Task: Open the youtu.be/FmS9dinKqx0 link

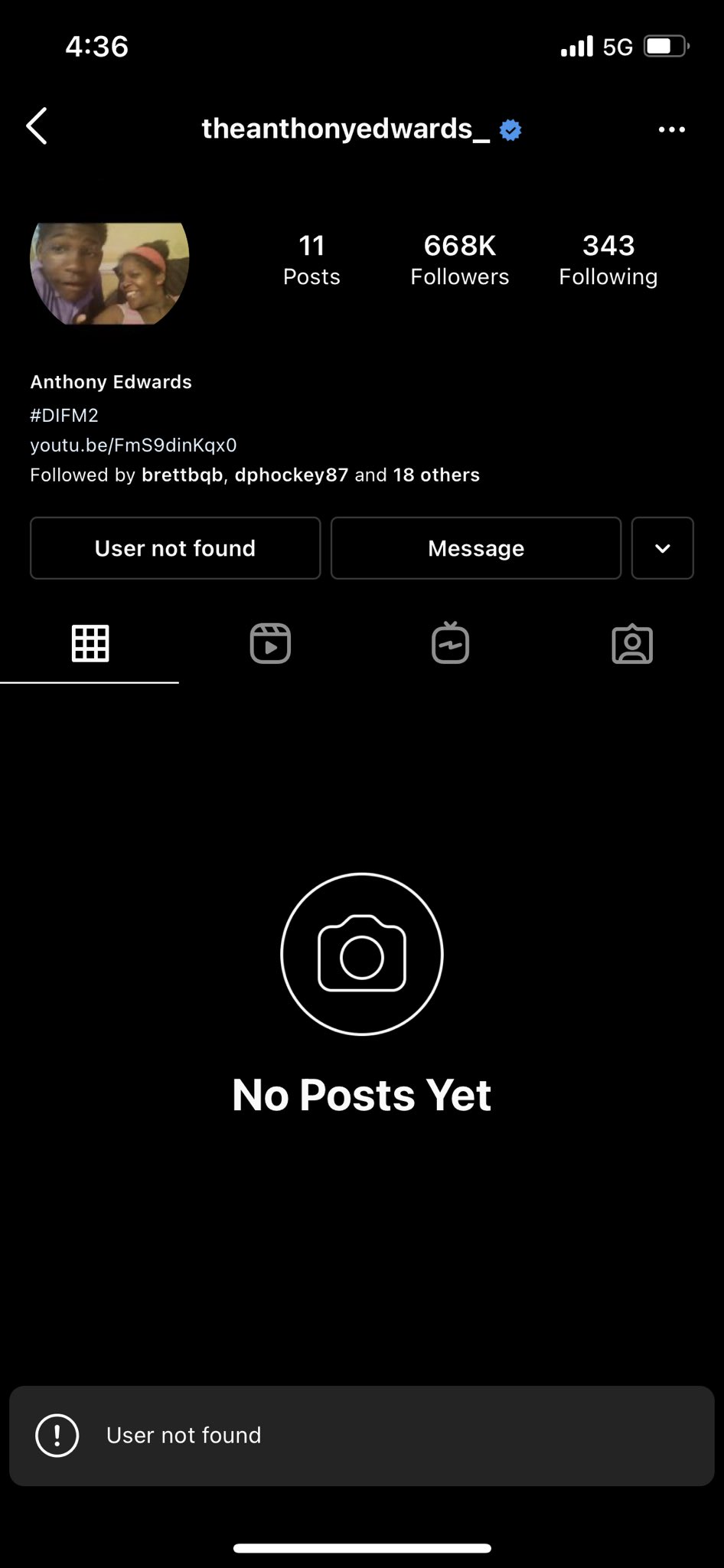Action: pyautogui.click(x=133, y=445)
